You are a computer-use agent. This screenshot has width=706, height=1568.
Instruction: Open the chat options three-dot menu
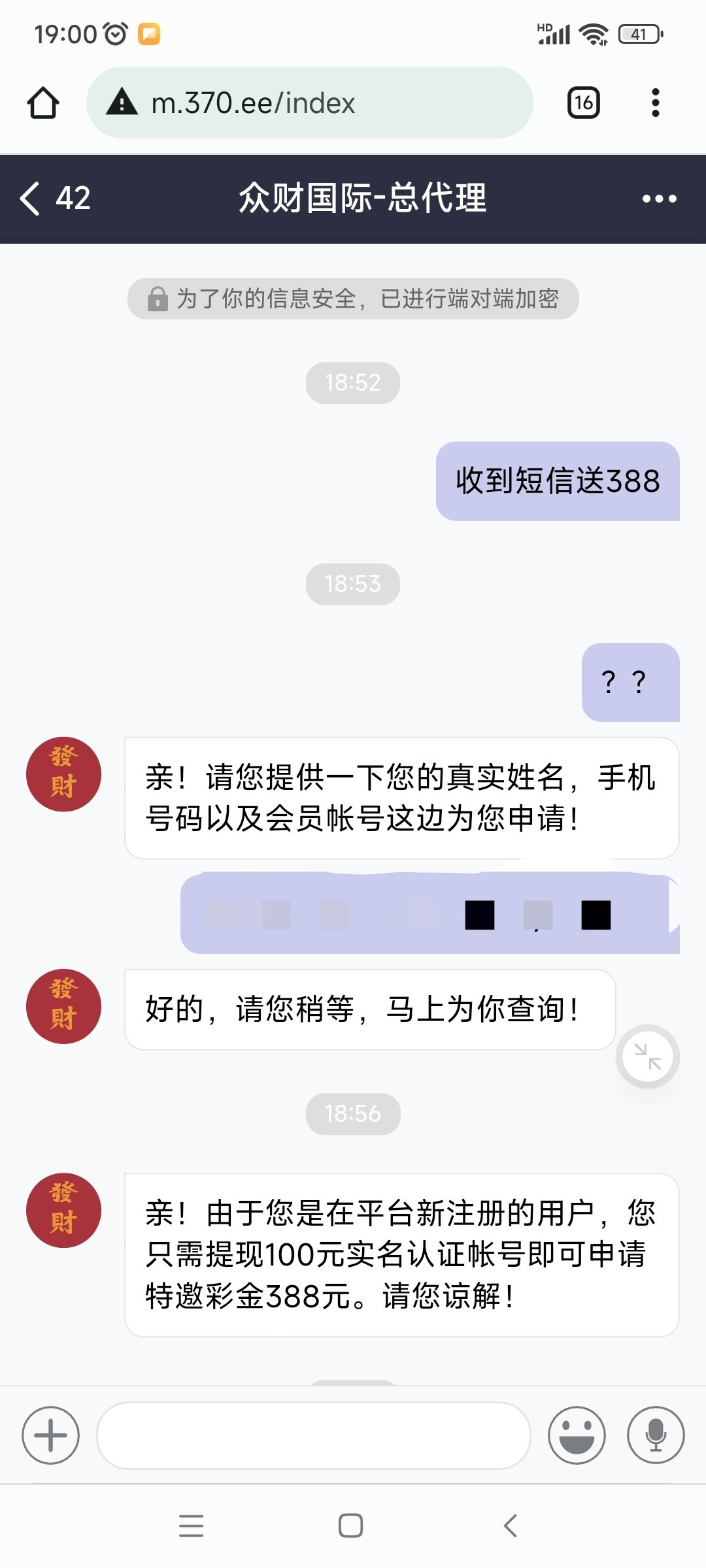click(x=659, y=199)
